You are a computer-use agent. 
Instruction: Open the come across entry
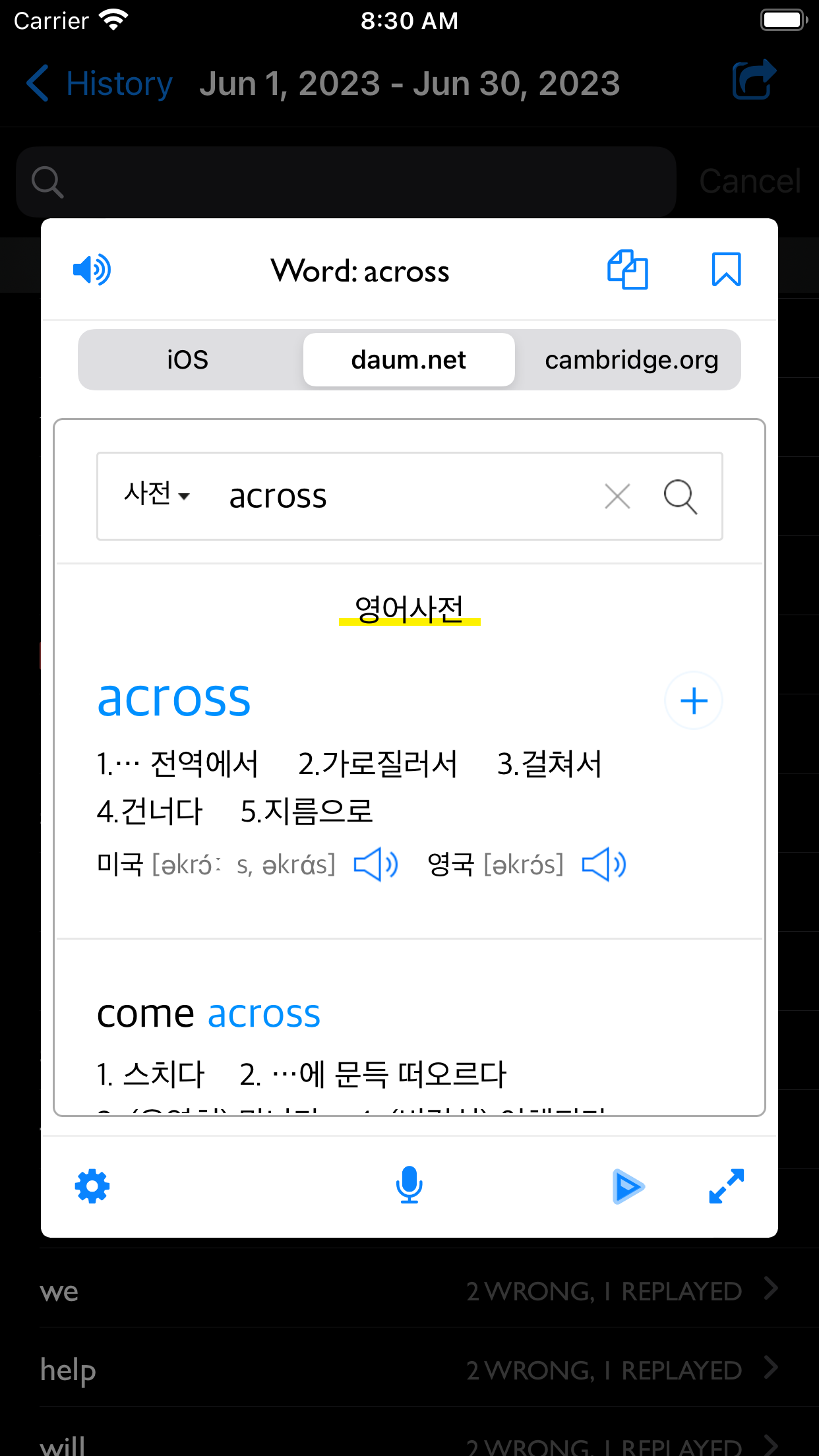[208, 1014]
